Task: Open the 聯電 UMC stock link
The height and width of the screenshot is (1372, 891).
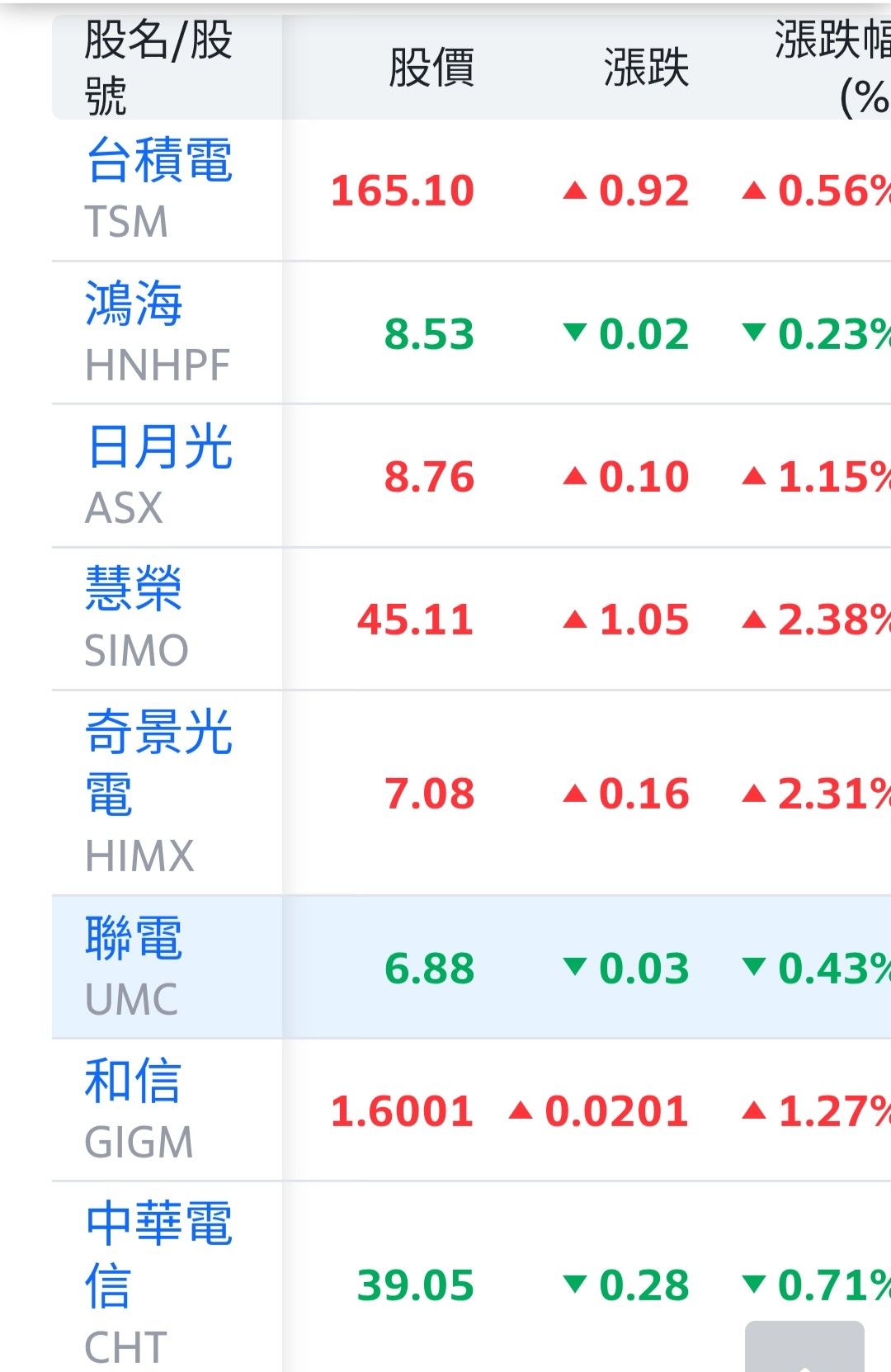Action: pos(134,938)
